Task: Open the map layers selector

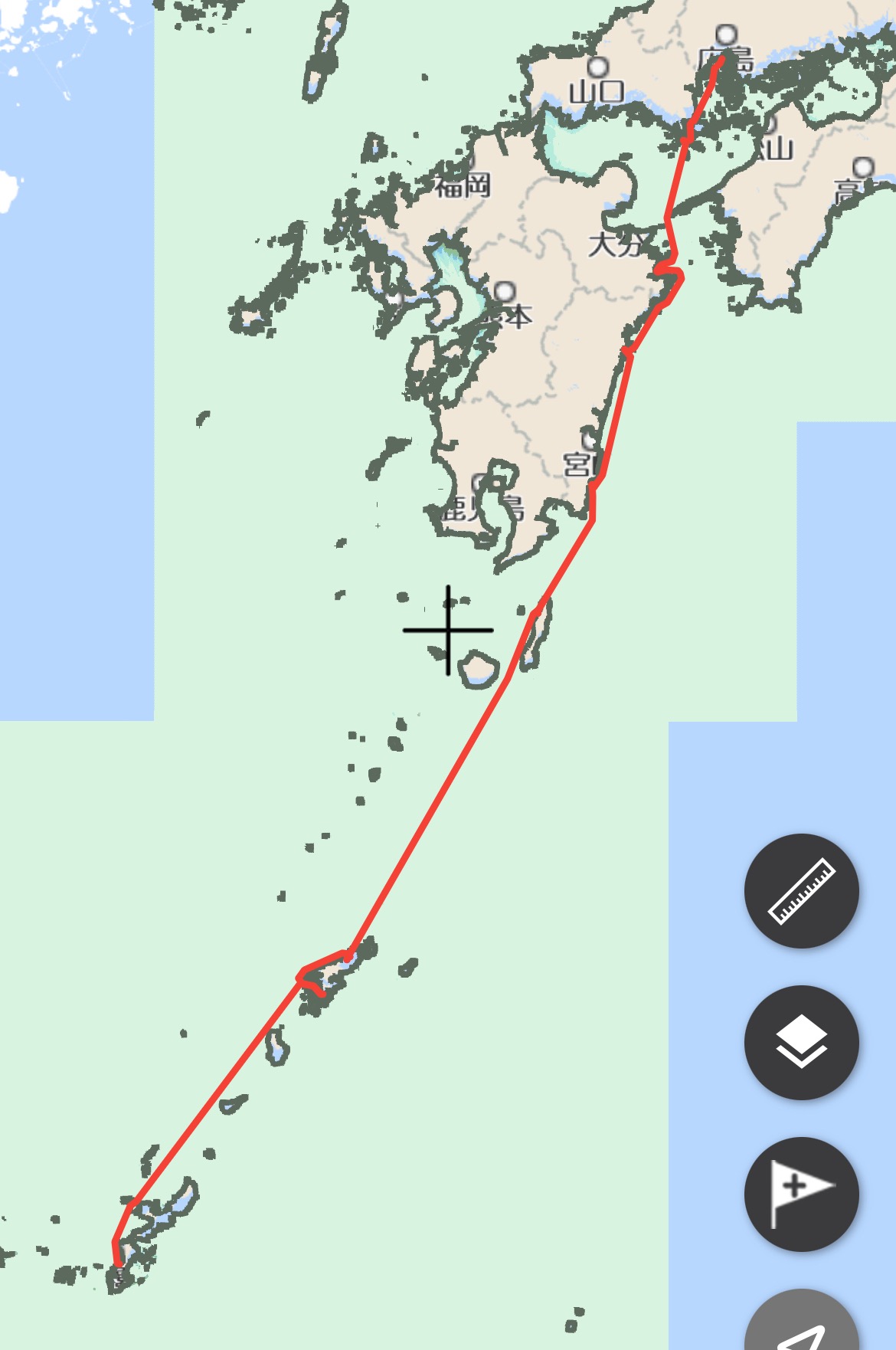Action: 801,1042
